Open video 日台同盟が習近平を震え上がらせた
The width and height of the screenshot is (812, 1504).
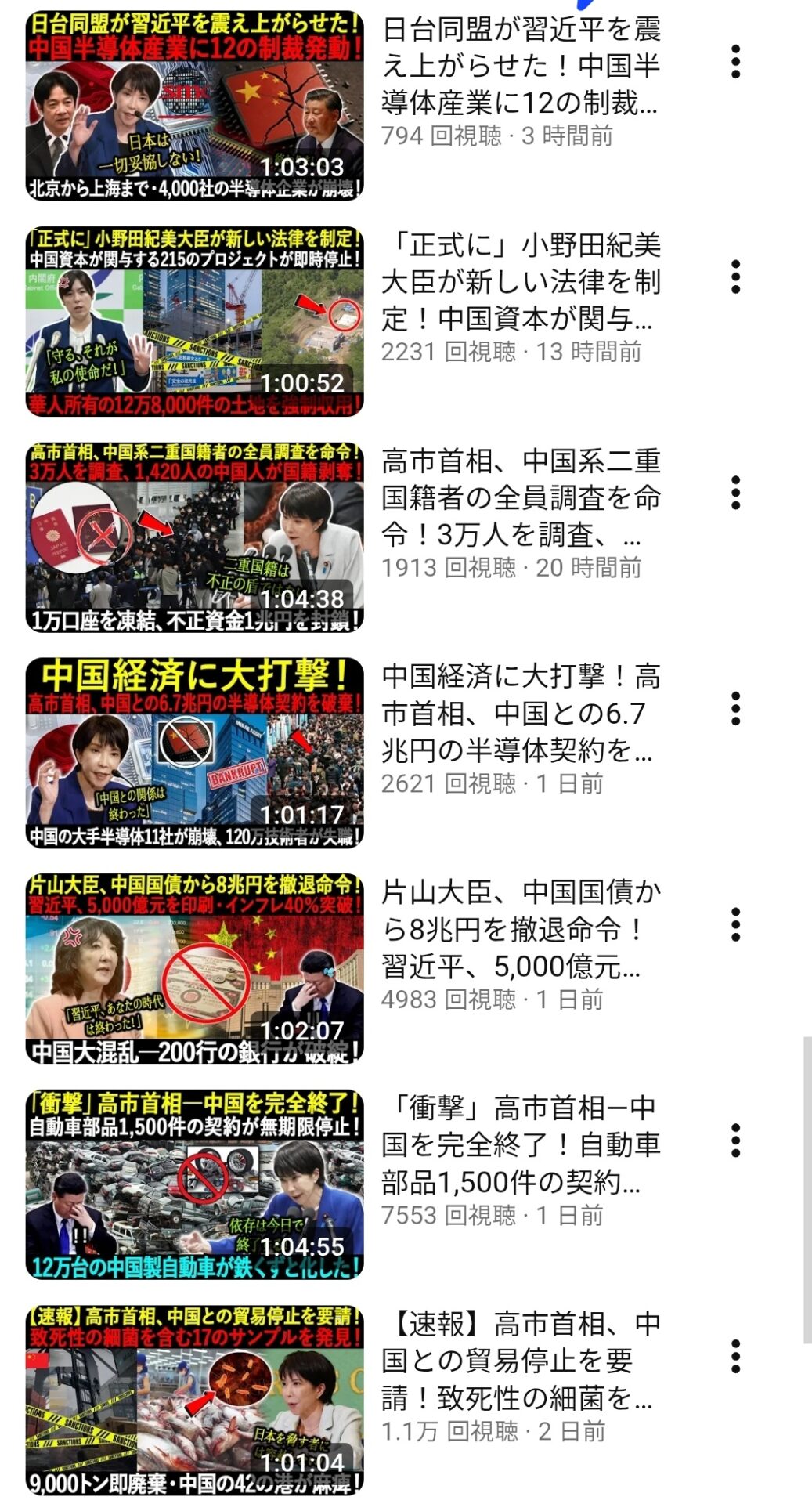(194, 105)
